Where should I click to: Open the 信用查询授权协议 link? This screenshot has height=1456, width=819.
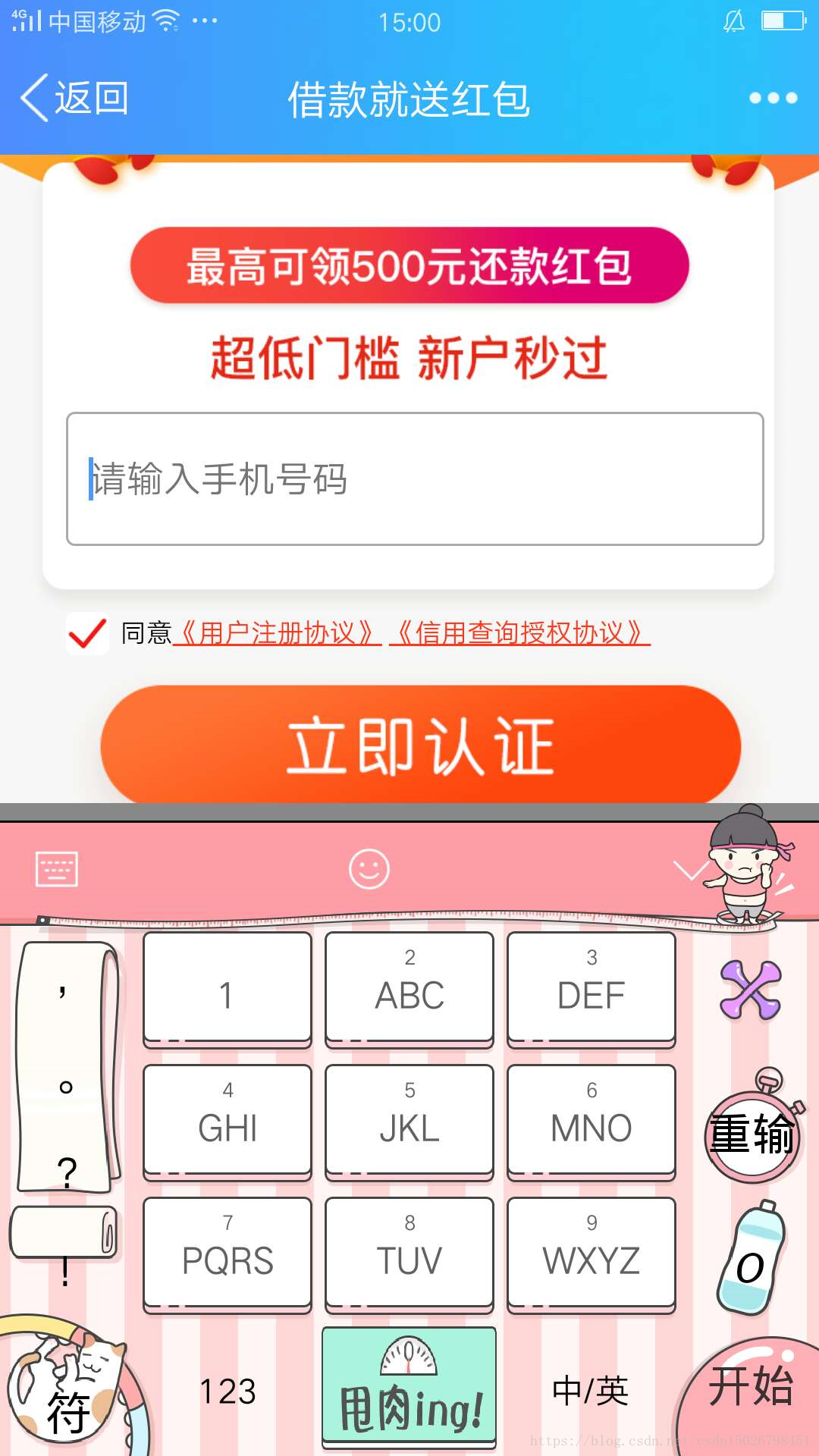[519, 632]
